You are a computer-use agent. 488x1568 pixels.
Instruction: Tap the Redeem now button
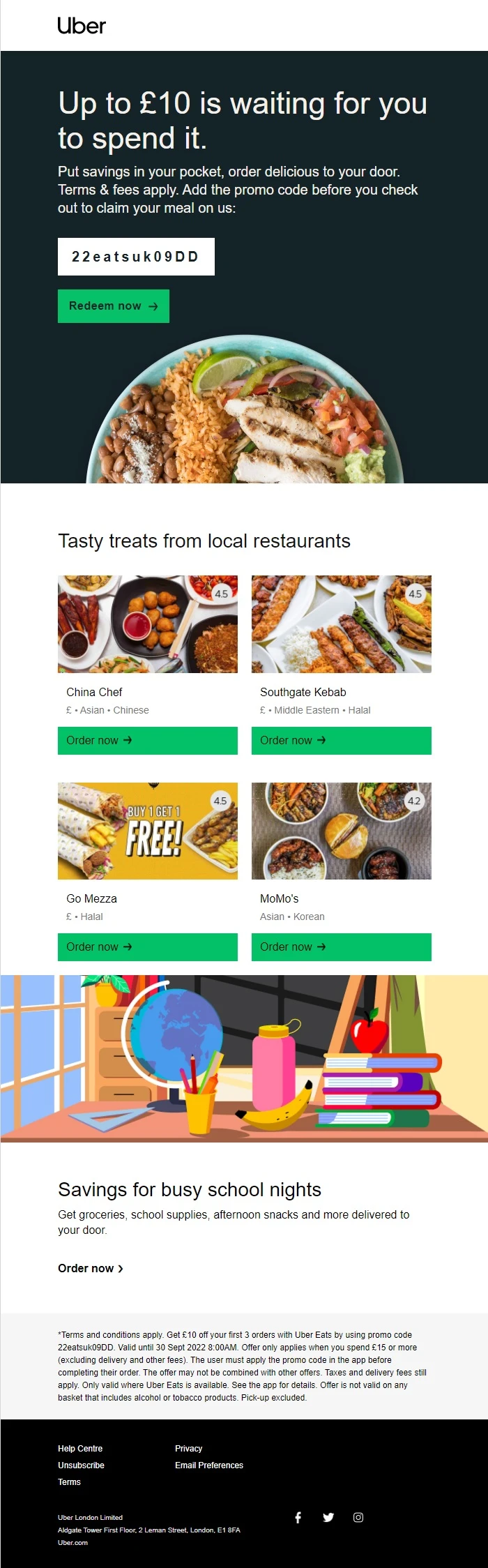pos(114,306)
